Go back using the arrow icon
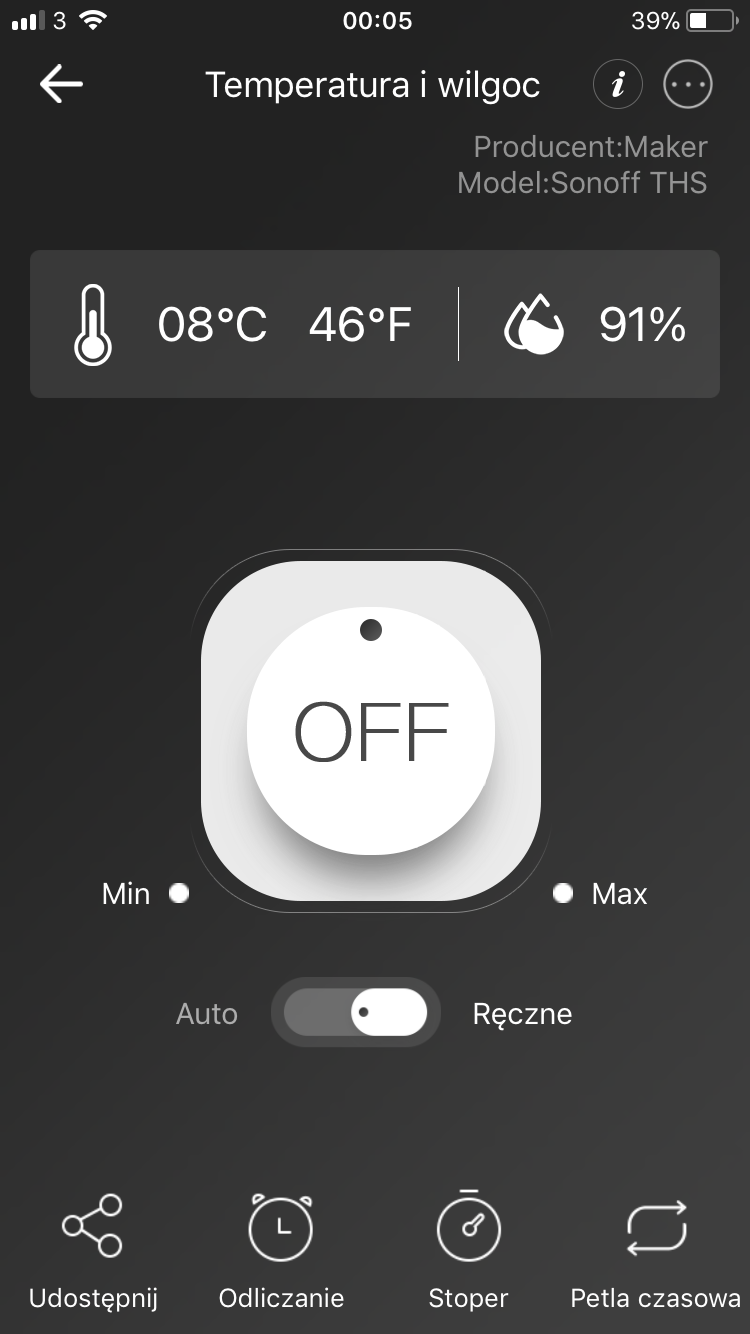 click(x=61, y=85)
